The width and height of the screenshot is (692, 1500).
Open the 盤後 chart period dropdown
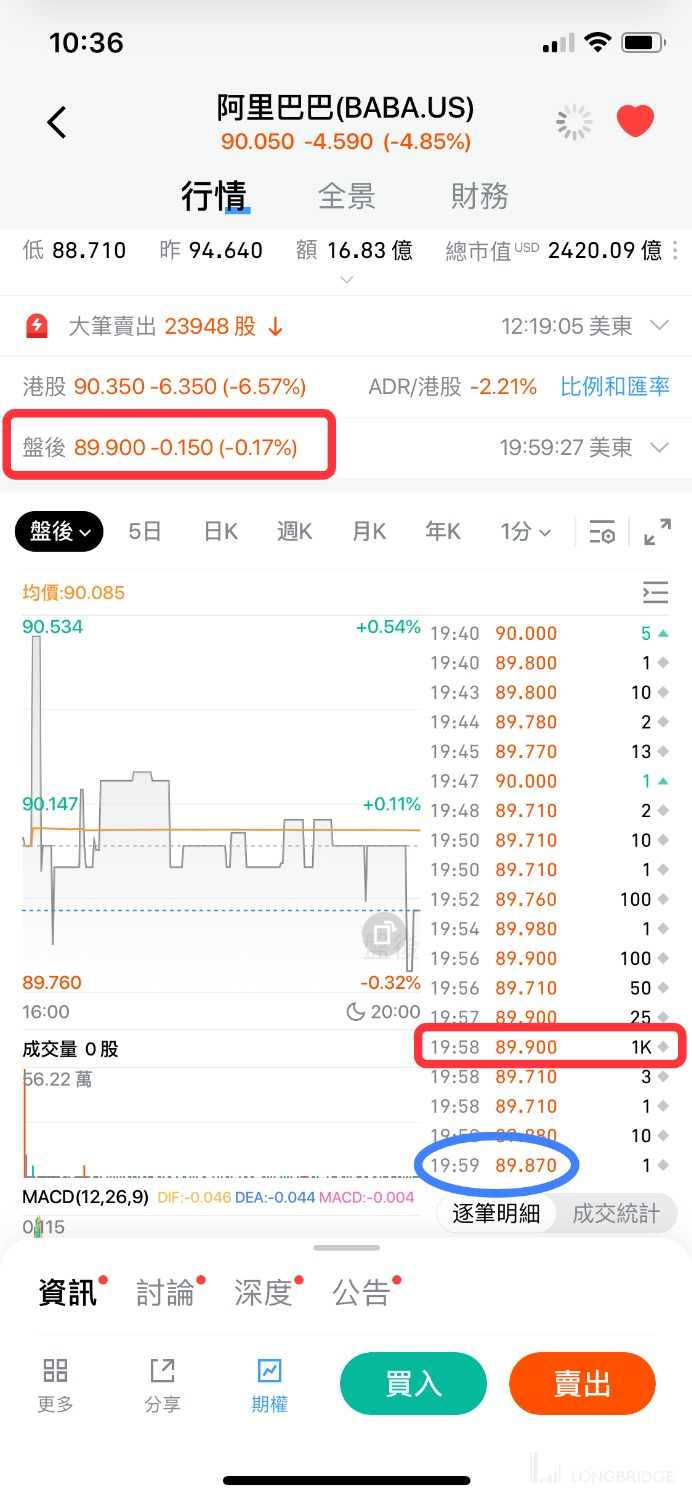[60, 532]
